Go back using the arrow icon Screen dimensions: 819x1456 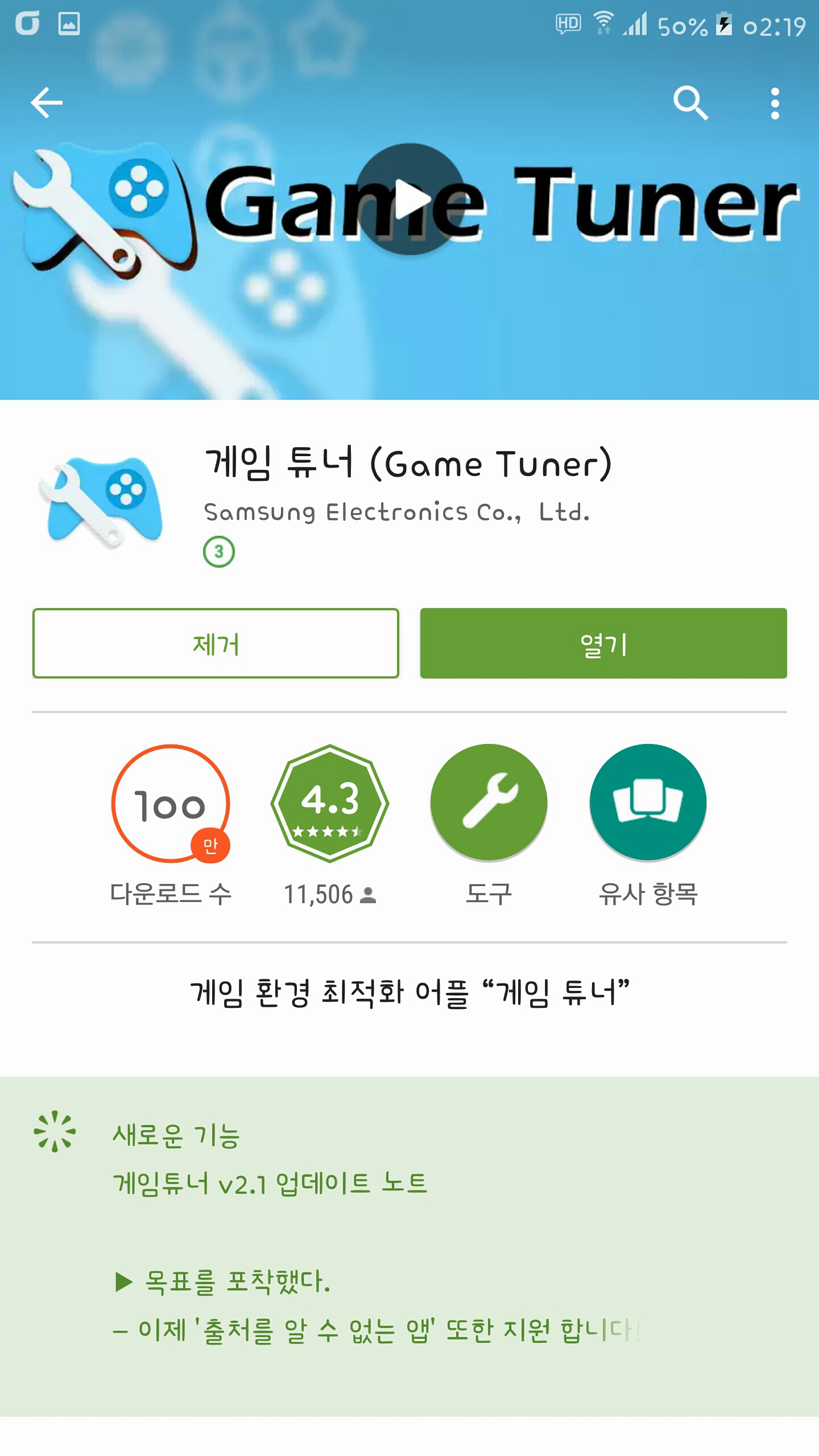point(47,103)
